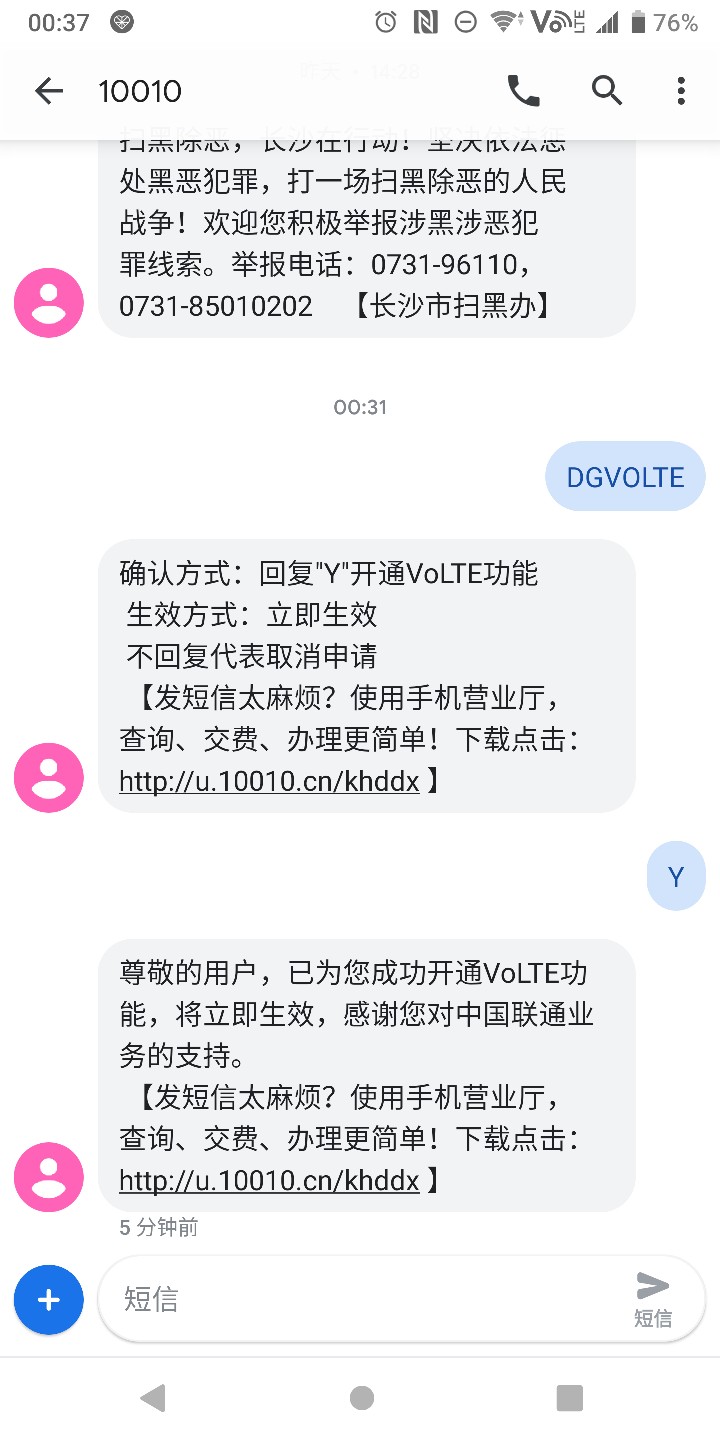
Task: Open the sender avatar beside the 长沙市扫黑办 message
Action: 48,303
